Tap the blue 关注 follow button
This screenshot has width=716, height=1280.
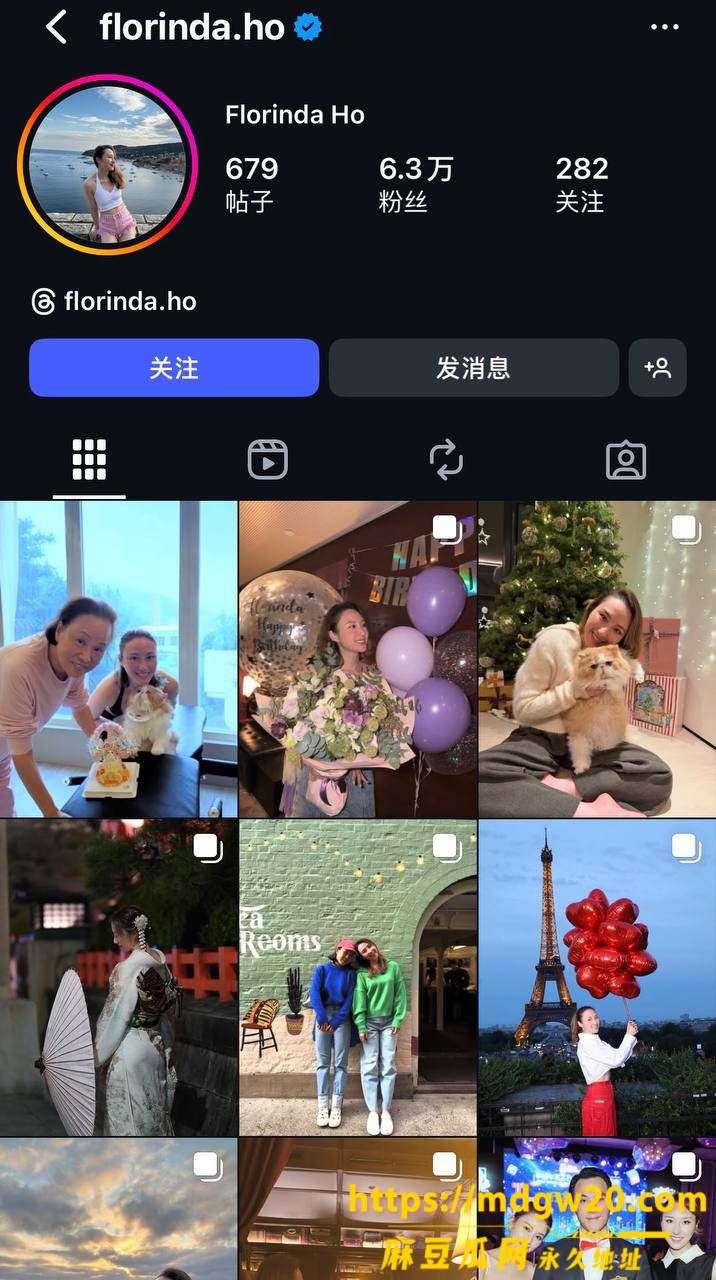(x=174, y=368)
